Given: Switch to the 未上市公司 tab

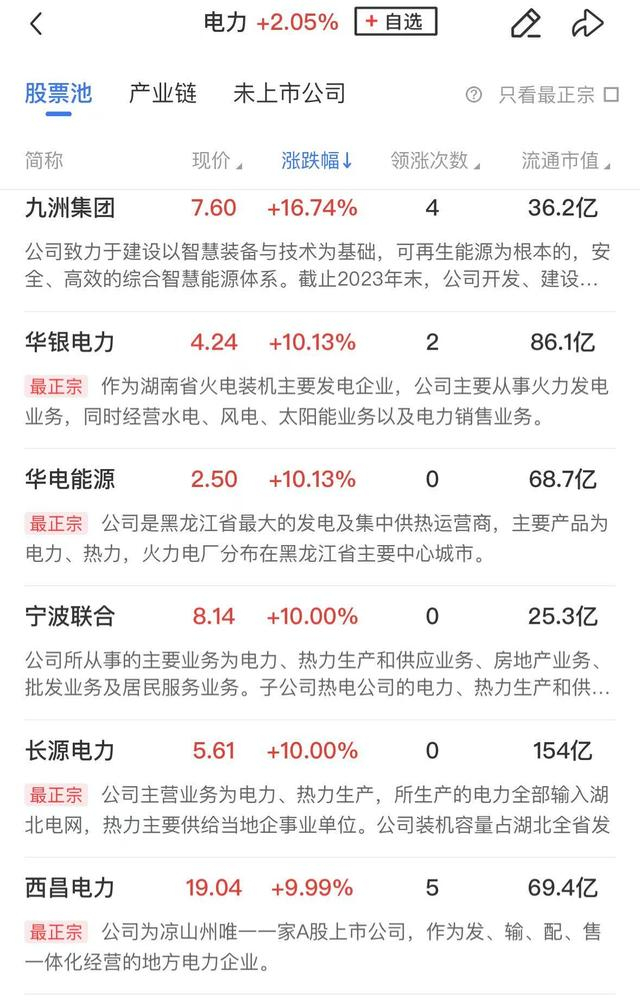Looking at the screenshot, I should click(289, 94).
